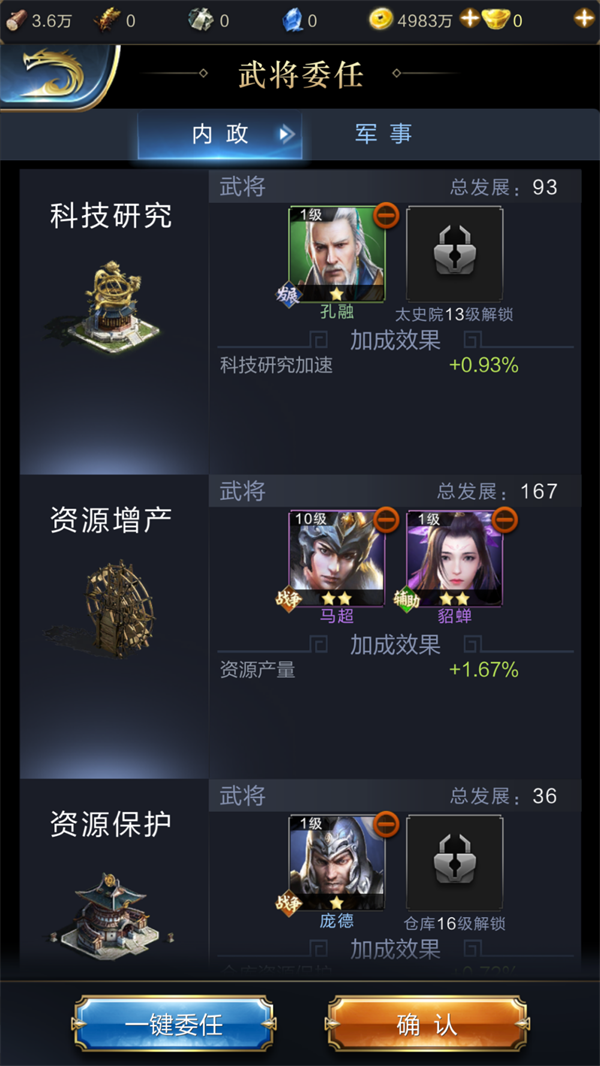Image resolution: width=600 pixels, height=1066 pixels.
Task: Add gold ingots with plus icon
Action: click(x=582, y=19)
